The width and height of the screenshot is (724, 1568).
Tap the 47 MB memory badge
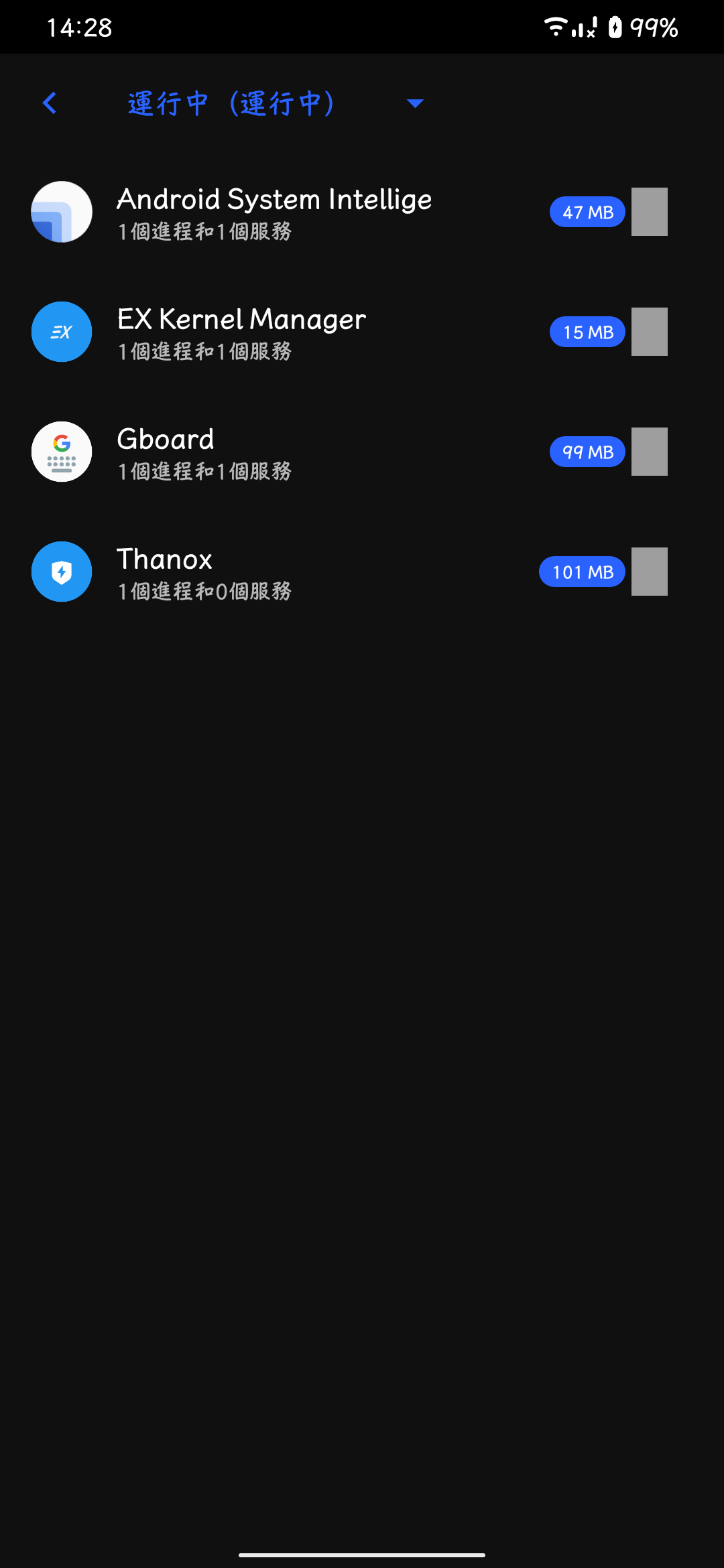click(587, 212)
